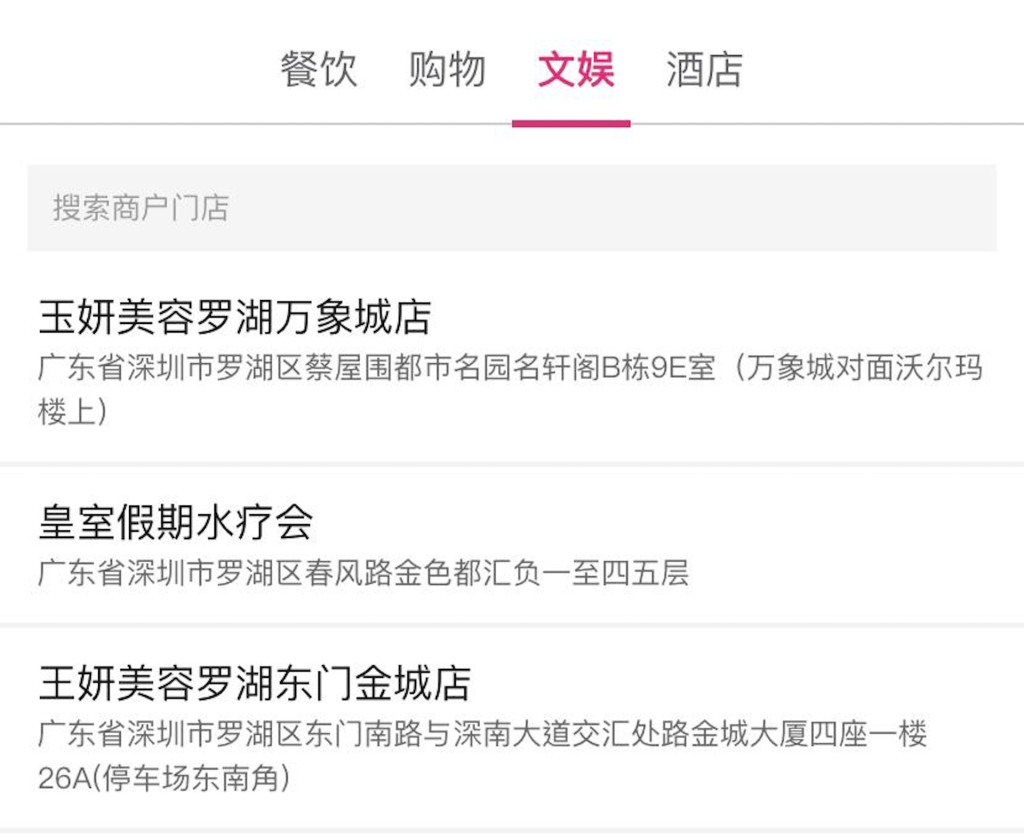
Task: Open the 酒店 tab
Action: pyautogui.click(x=704, y=70)
